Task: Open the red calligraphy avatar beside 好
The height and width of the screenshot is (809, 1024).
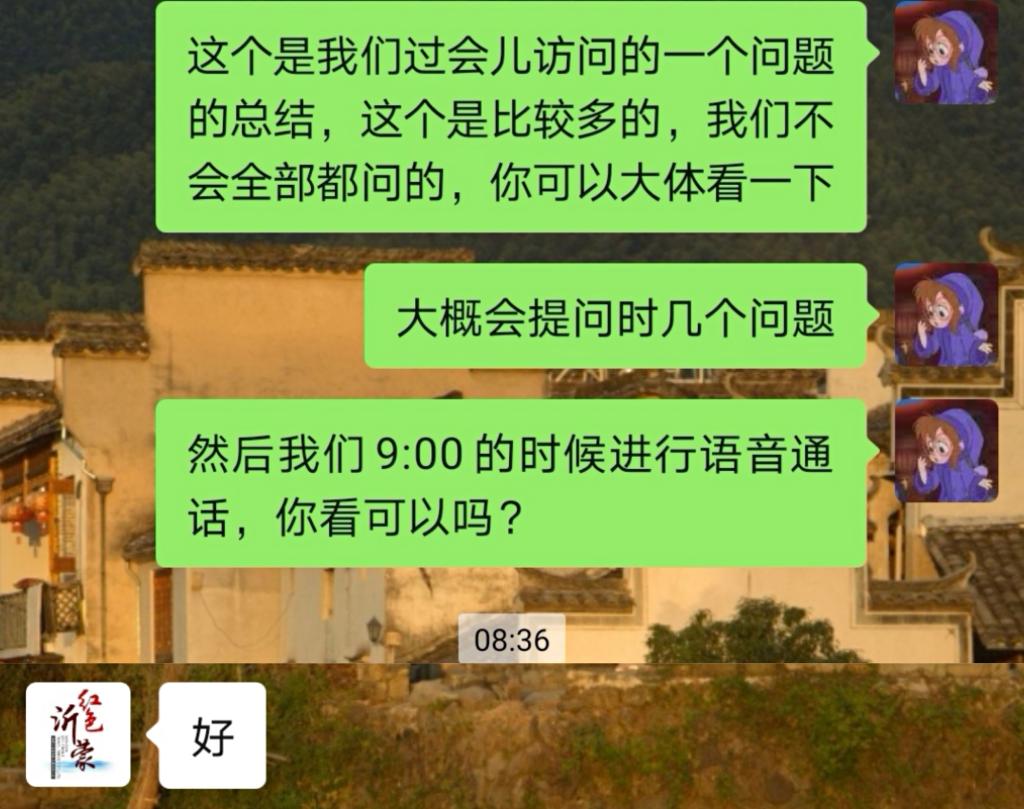Action: click(x=78, y=734)
